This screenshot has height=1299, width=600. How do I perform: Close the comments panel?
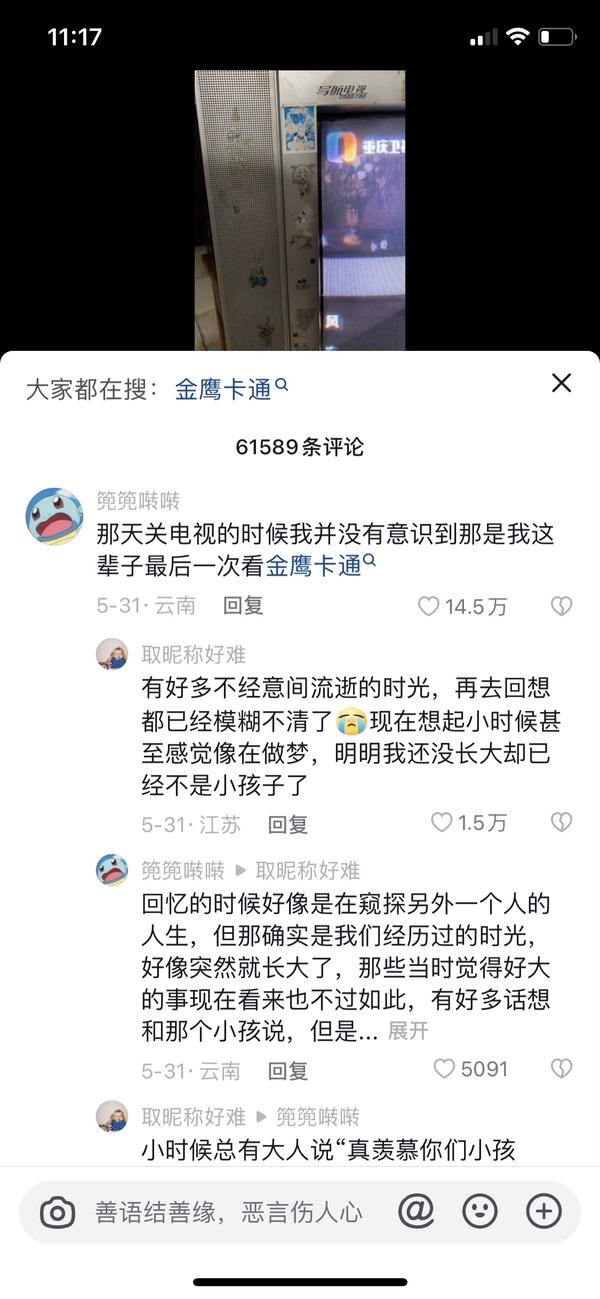(562, 383)
